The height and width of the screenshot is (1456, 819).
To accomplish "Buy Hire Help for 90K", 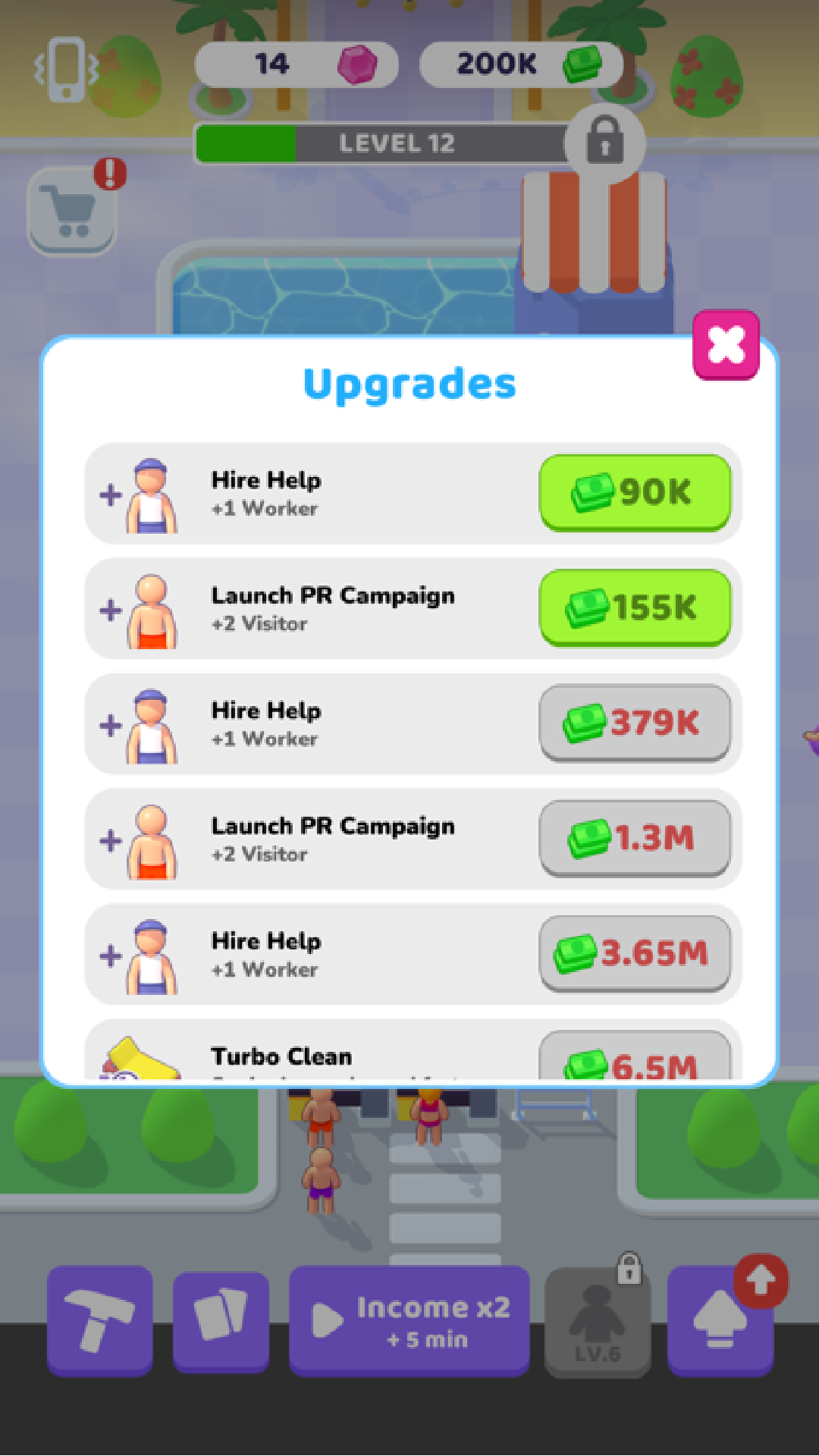I will pyautogui.click(x=635, y=492).
